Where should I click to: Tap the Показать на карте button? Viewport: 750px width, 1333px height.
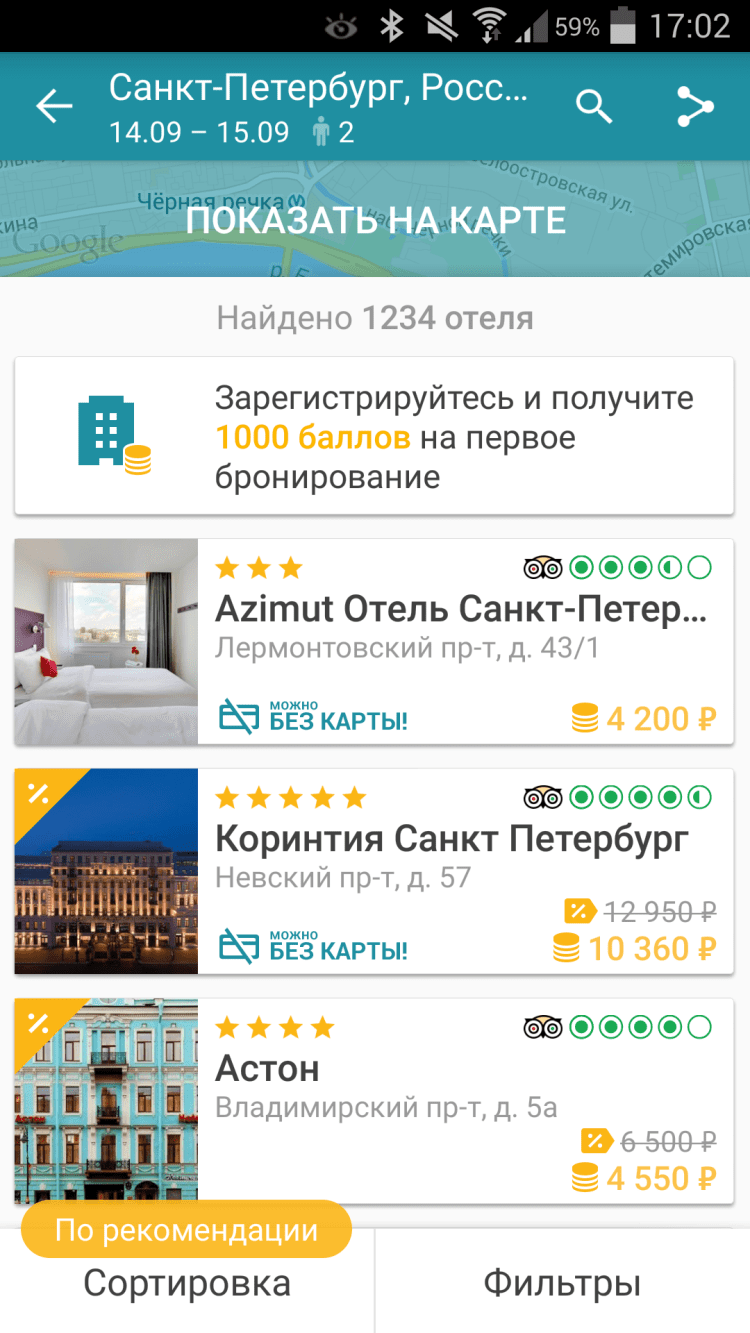pos(375,220)
